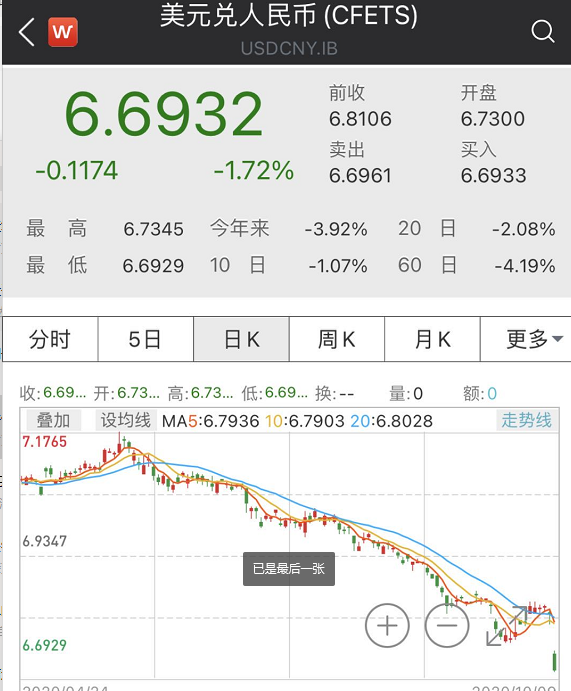The width and height of the screenshot is (571, 691).
Task: Switch to the 分时 chart tab
Action: click(50, 339)
